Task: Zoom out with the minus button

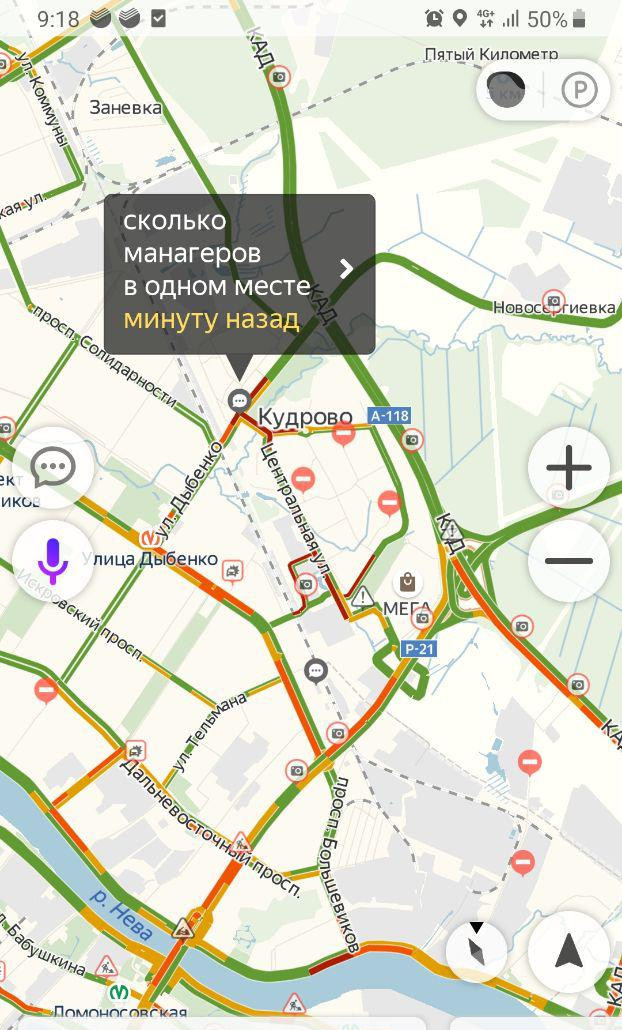Action: pos(568,560)
